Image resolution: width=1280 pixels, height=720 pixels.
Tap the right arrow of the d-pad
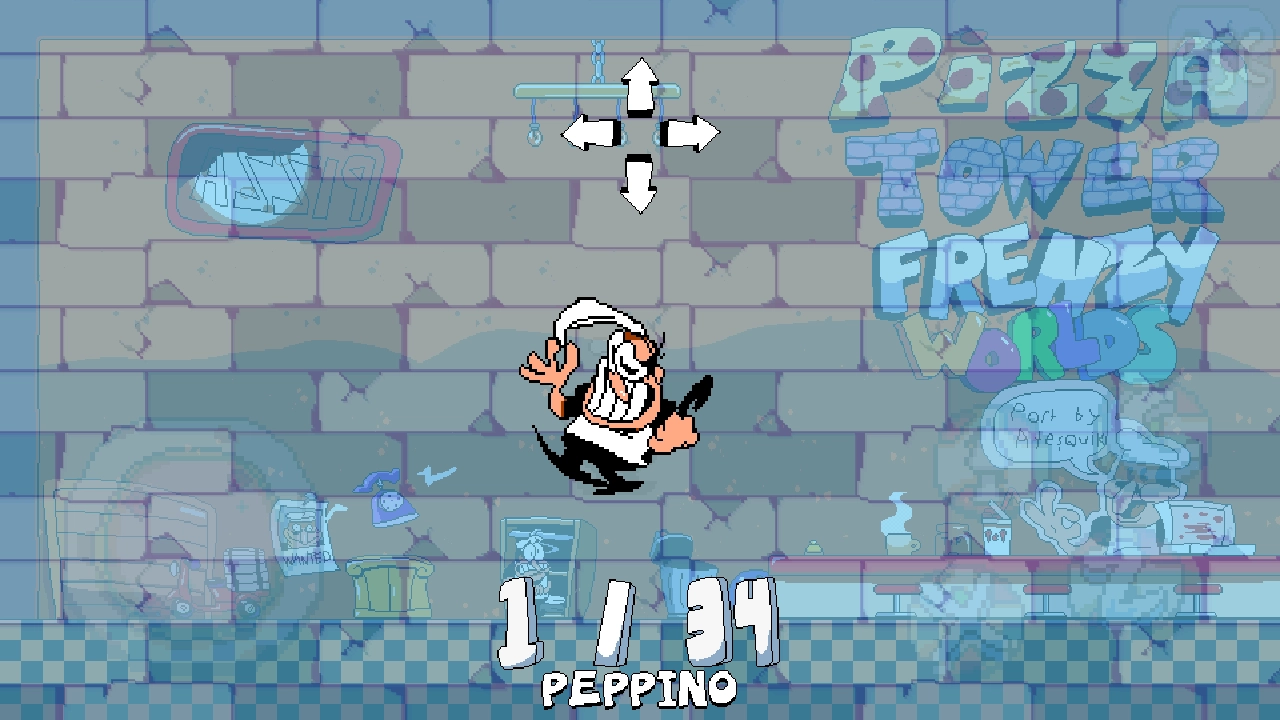click(x=690, y=133)
